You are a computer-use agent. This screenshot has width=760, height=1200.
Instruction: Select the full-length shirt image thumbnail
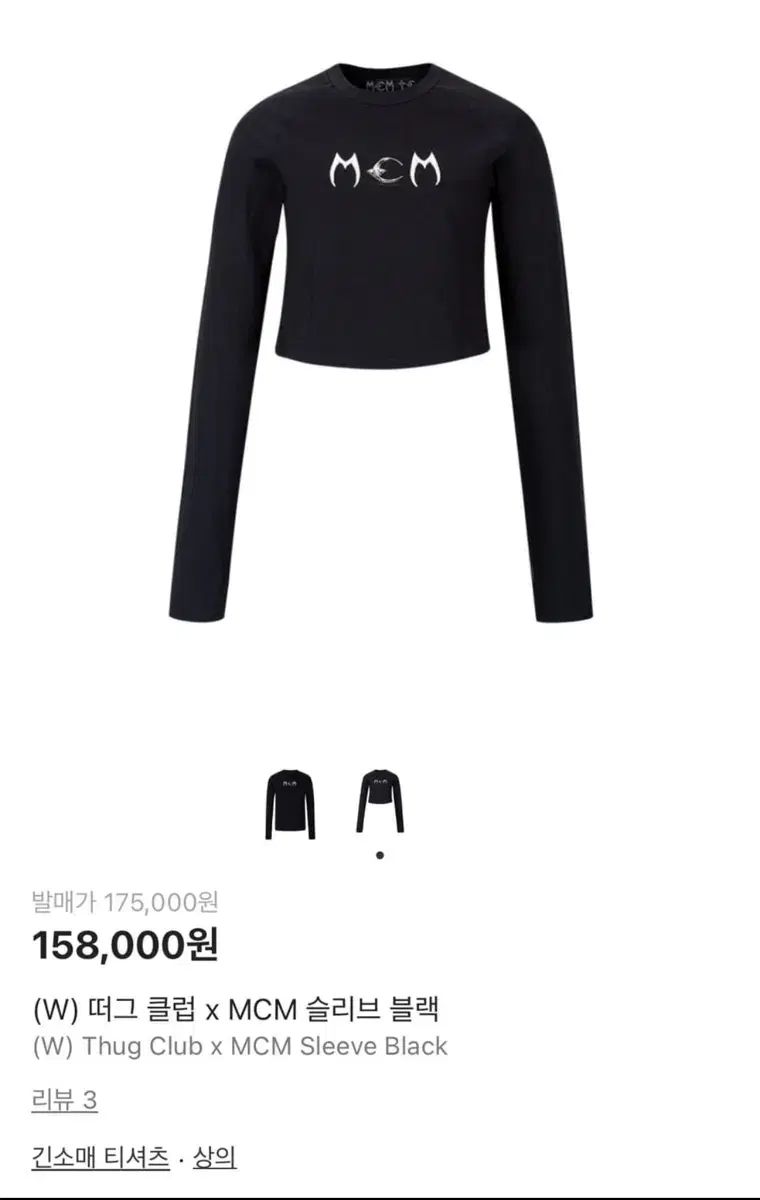coord(290,804)
